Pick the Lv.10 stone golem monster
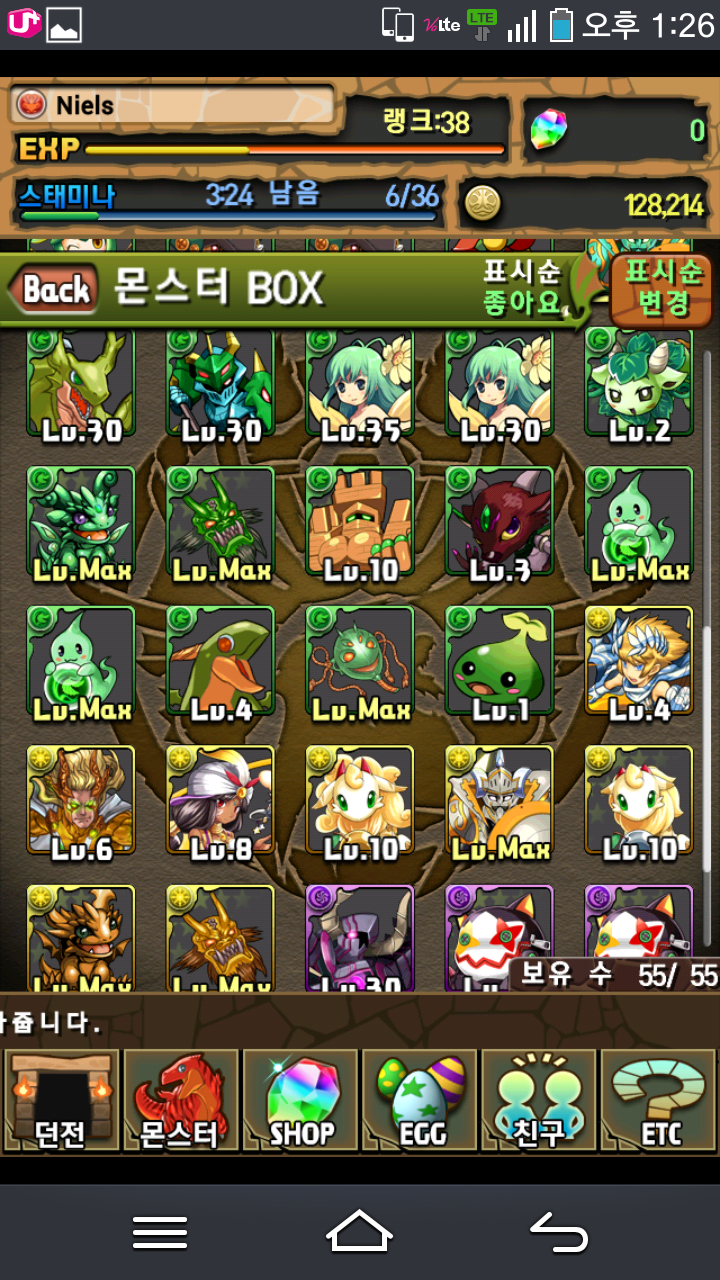This screenshot has height=1280, width=720. 360,523
